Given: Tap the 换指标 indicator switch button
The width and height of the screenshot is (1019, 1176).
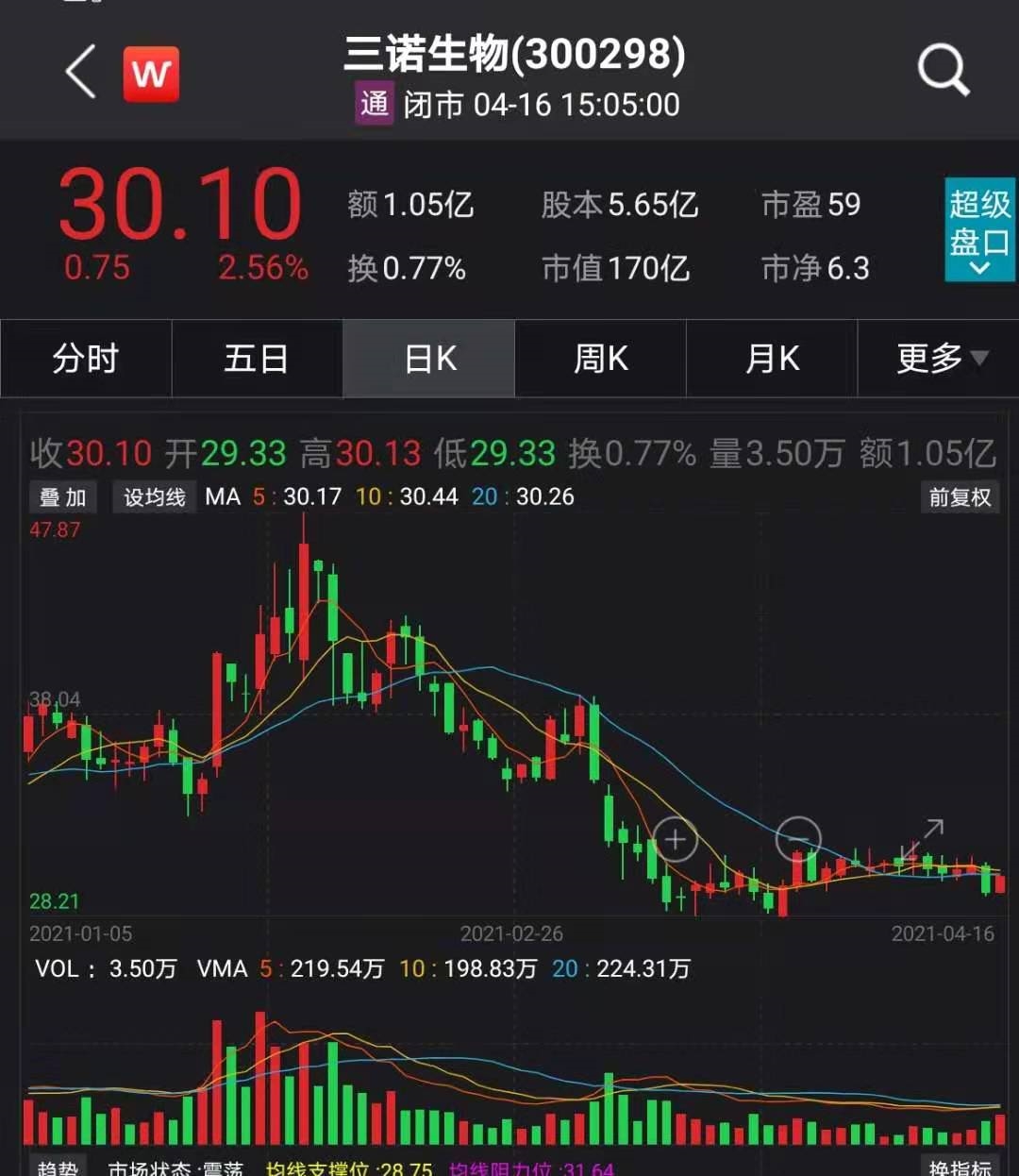Looking at the screenshot, I should 960,1168.
